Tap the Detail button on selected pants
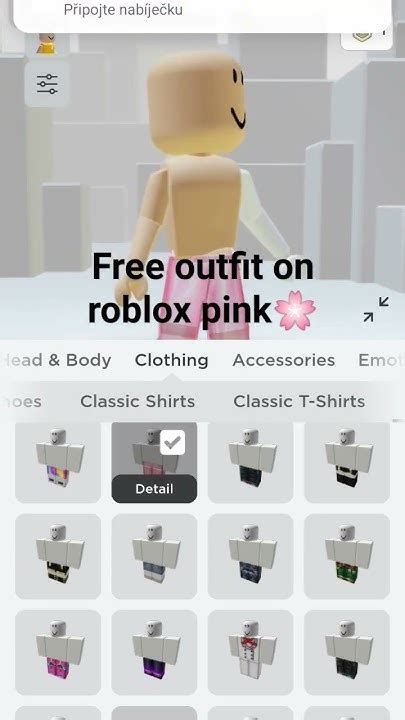 [x=154, y=489]
